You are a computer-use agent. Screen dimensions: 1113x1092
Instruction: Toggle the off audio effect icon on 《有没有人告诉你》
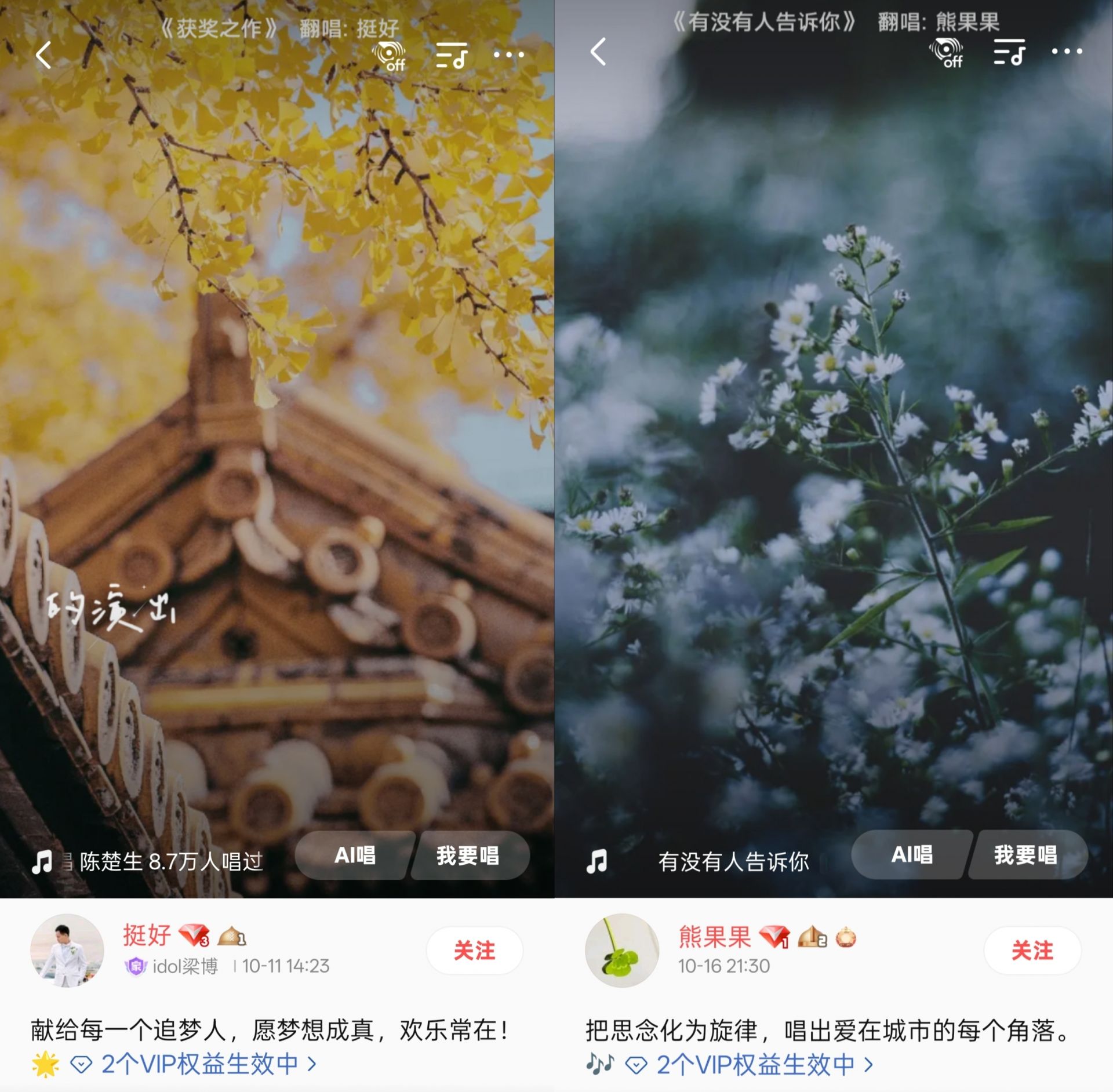tap(946, 52)
